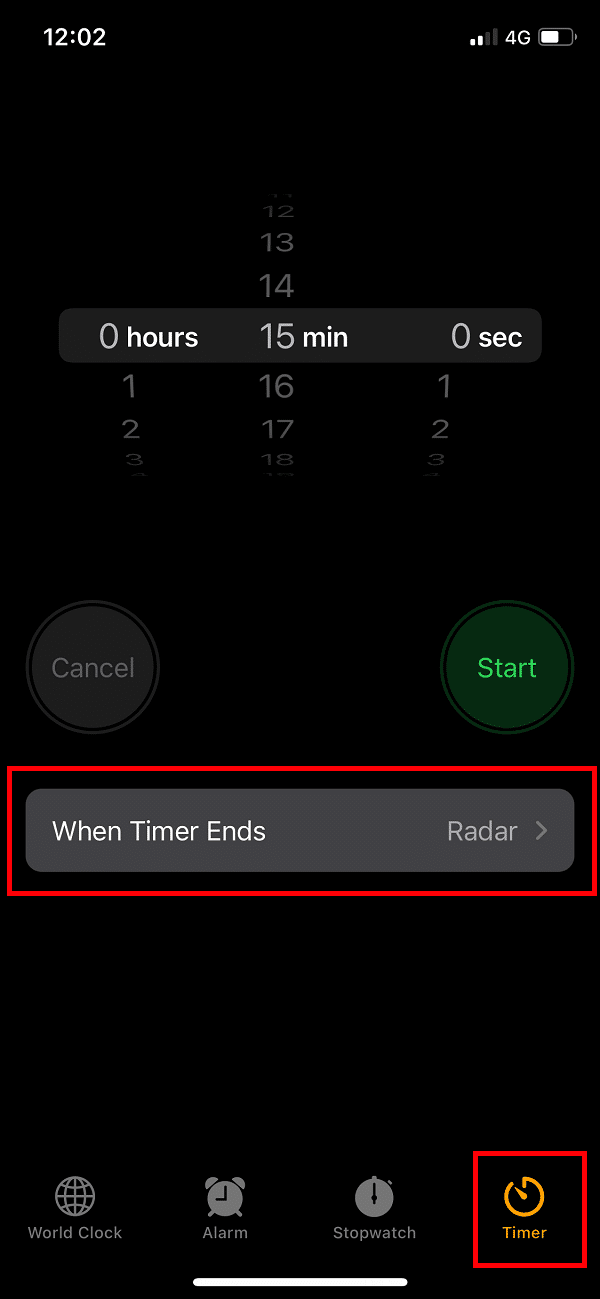Switch to the Alarm tab

[x=225, y=1208]
